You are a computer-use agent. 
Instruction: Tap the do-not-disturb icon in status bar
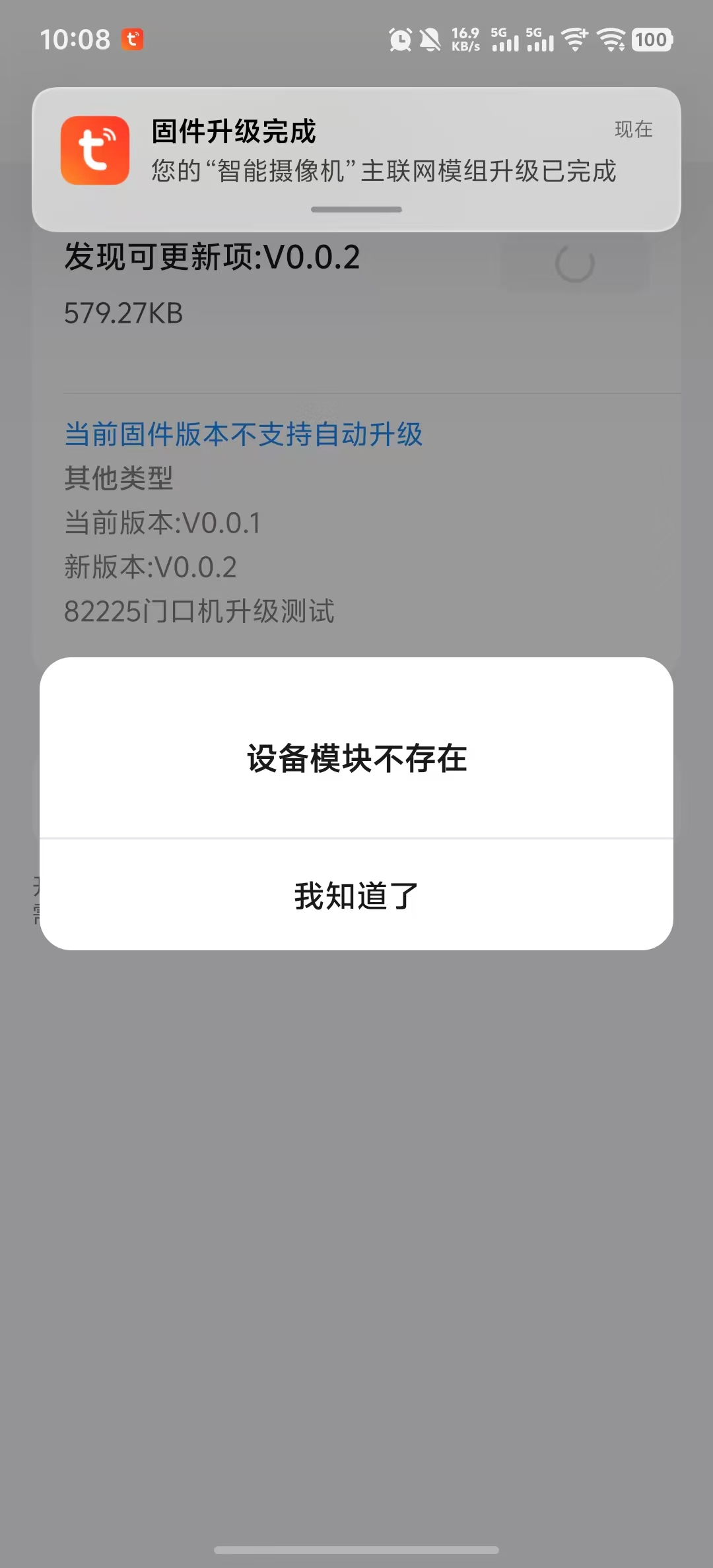(430, 40)
